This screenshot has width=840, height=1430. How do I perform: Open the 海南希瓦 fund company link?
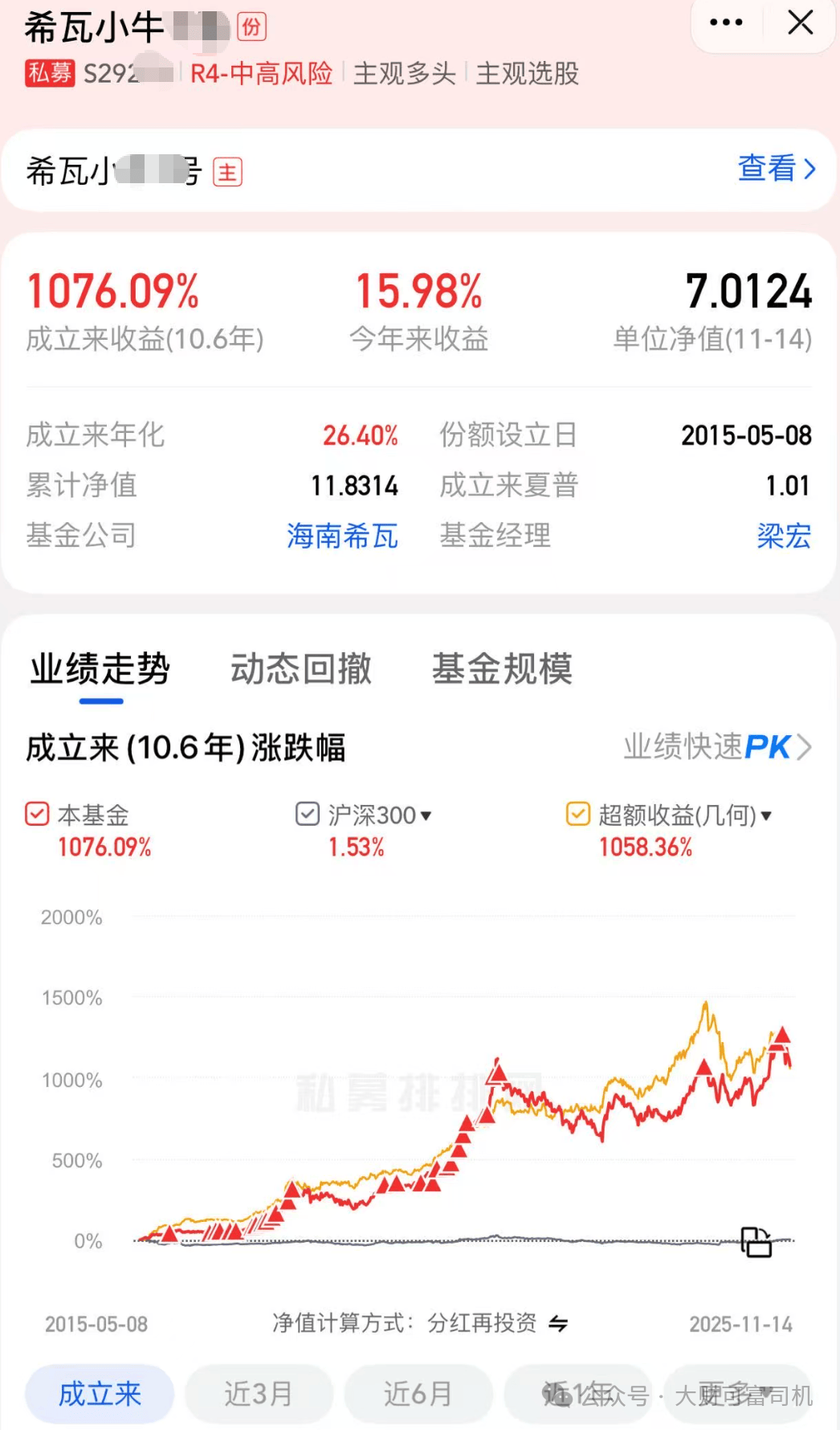pyautogui.click(x=342, y=536)
